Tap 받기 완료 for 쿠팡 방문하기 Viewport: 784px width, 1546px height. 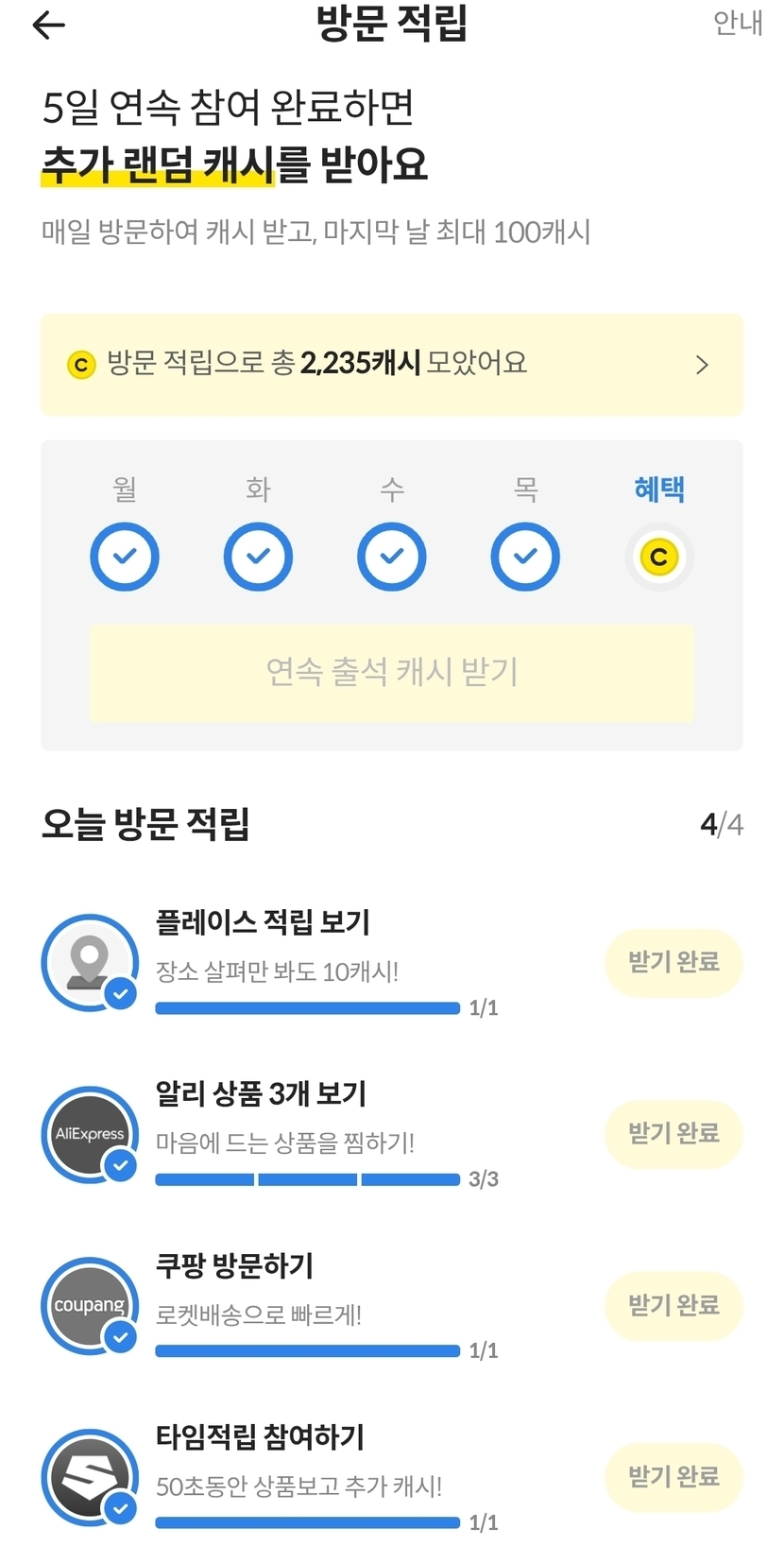pyautogui.click(x=673, y=1305)
